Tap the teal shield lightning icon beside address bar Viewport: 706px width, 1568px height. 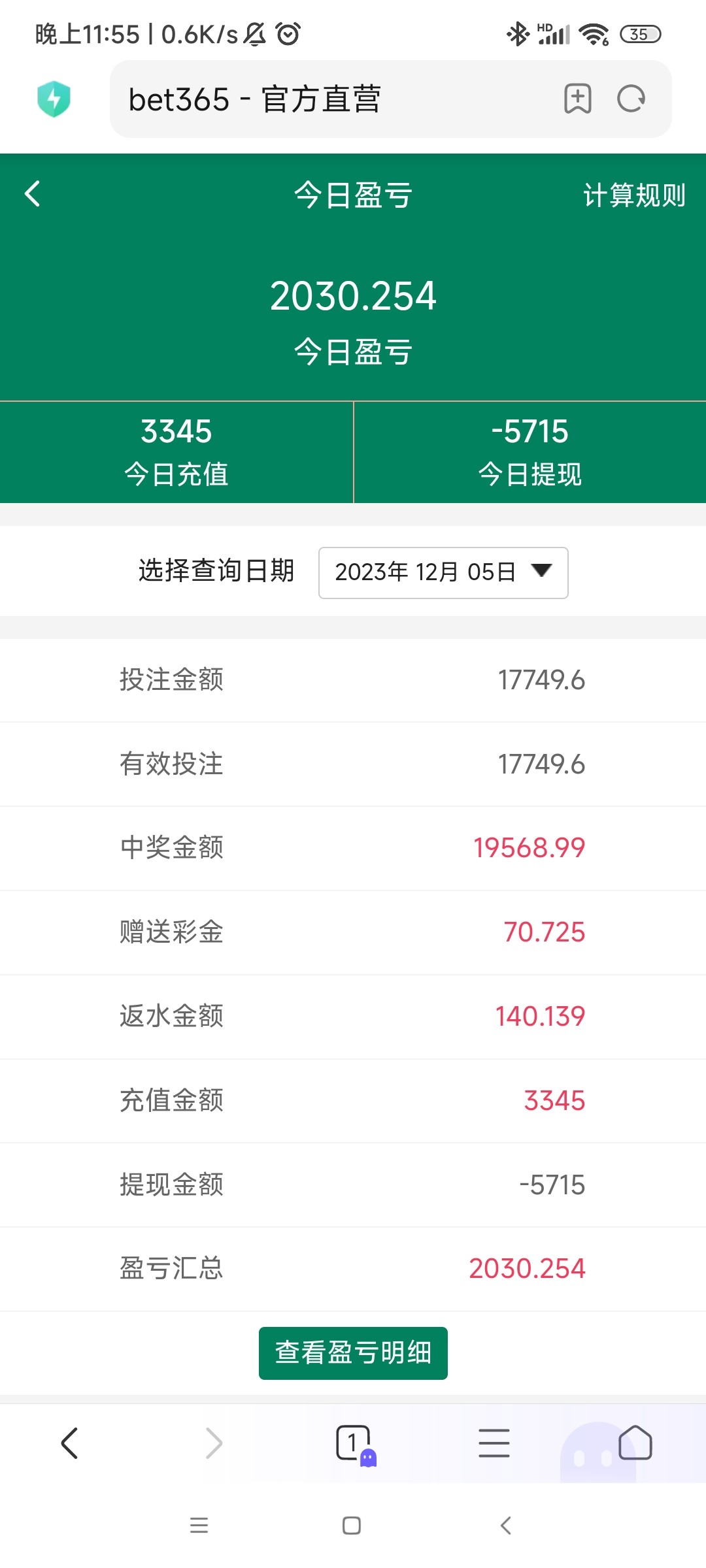(x=55, y=98)
